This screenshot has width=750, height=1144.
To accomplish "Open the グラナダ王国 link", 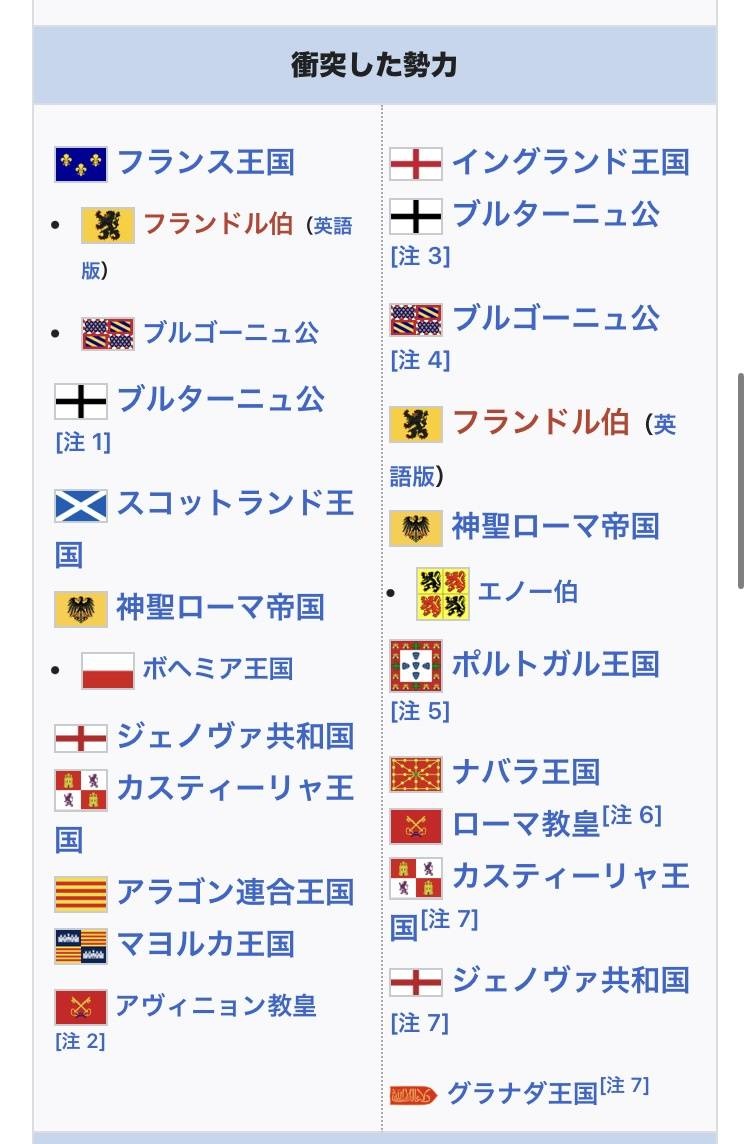I will [x=522, y=1093].
